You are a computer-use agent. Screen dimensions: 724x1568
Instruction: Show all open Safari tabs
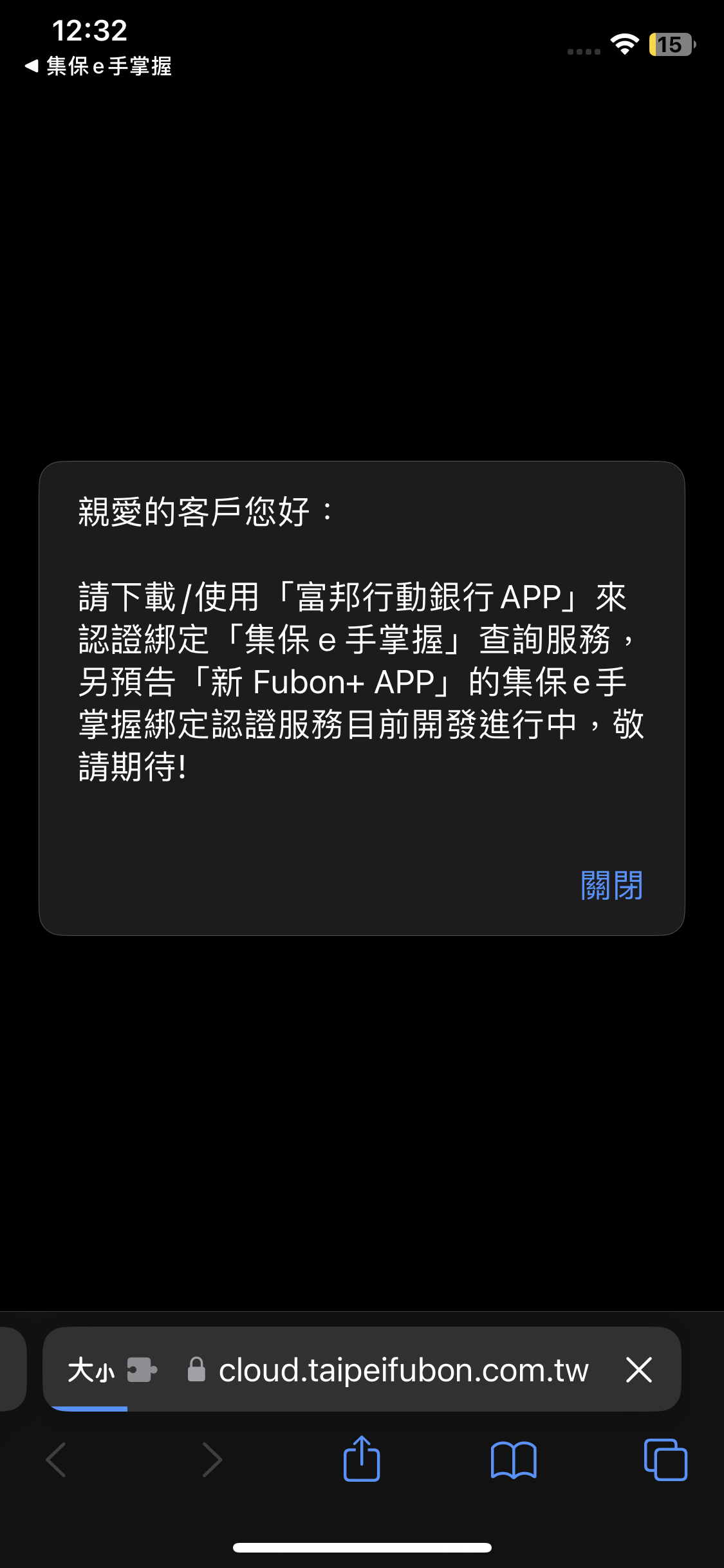[x=665, y=1459]
